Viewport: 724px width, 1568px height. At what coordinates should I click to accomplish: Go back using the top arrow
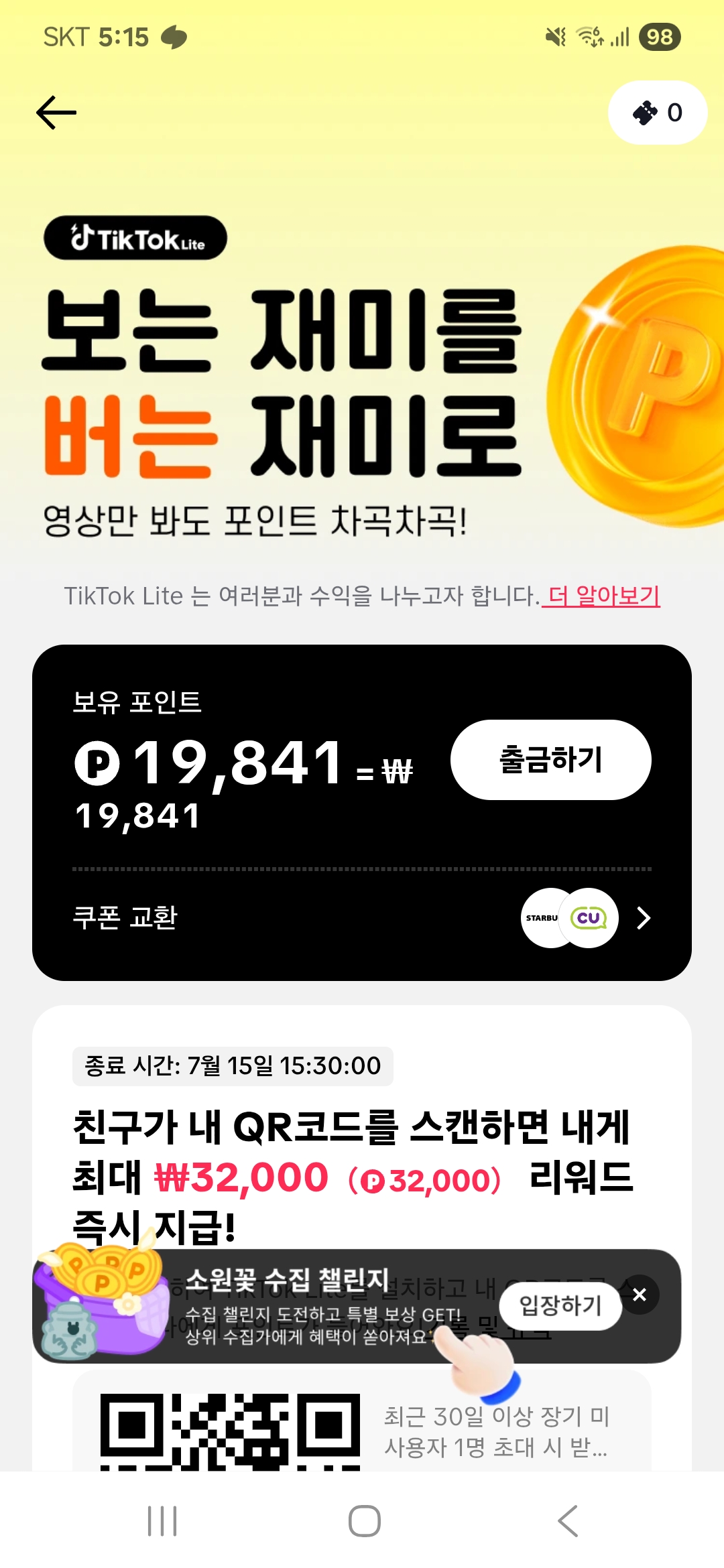tap(56, 113)
